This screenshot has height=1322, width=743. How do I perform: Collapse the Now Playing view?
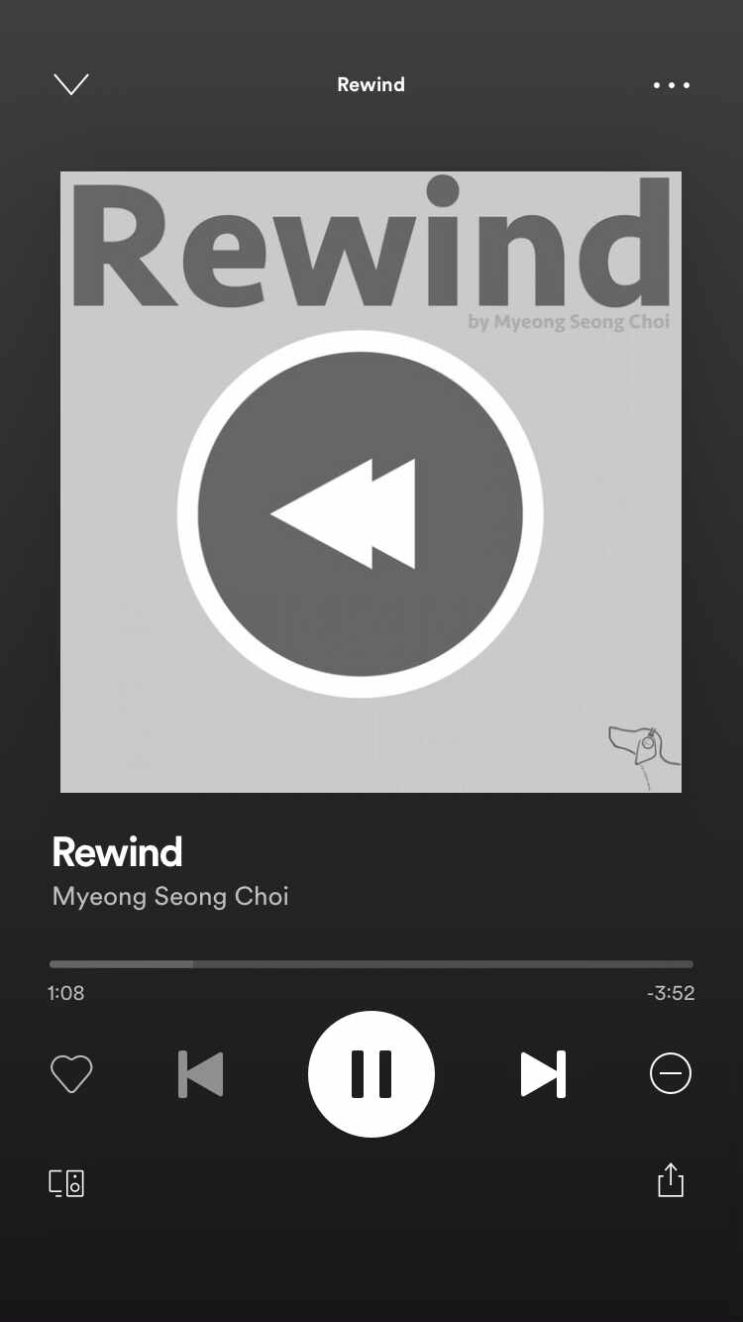(x=71, y=84)
